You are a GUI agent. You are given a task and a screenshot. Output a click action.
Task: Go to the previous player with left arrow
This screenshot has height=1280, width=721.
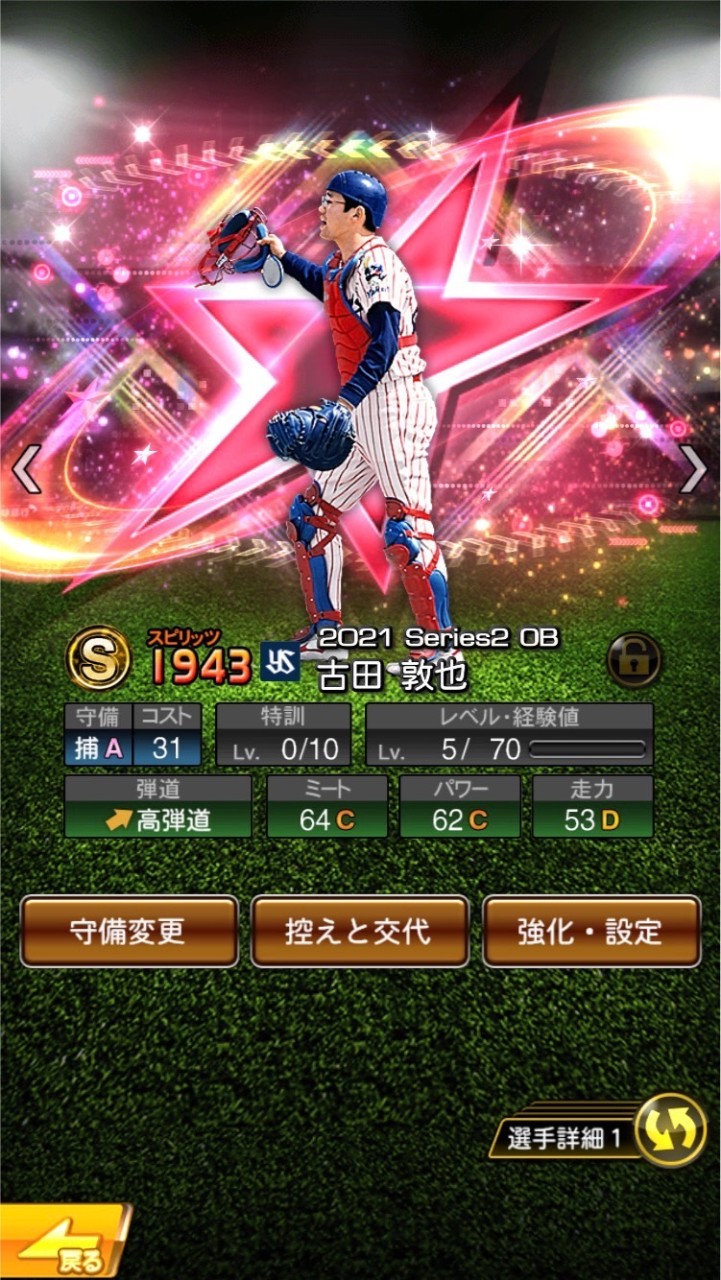pos(26,468)
